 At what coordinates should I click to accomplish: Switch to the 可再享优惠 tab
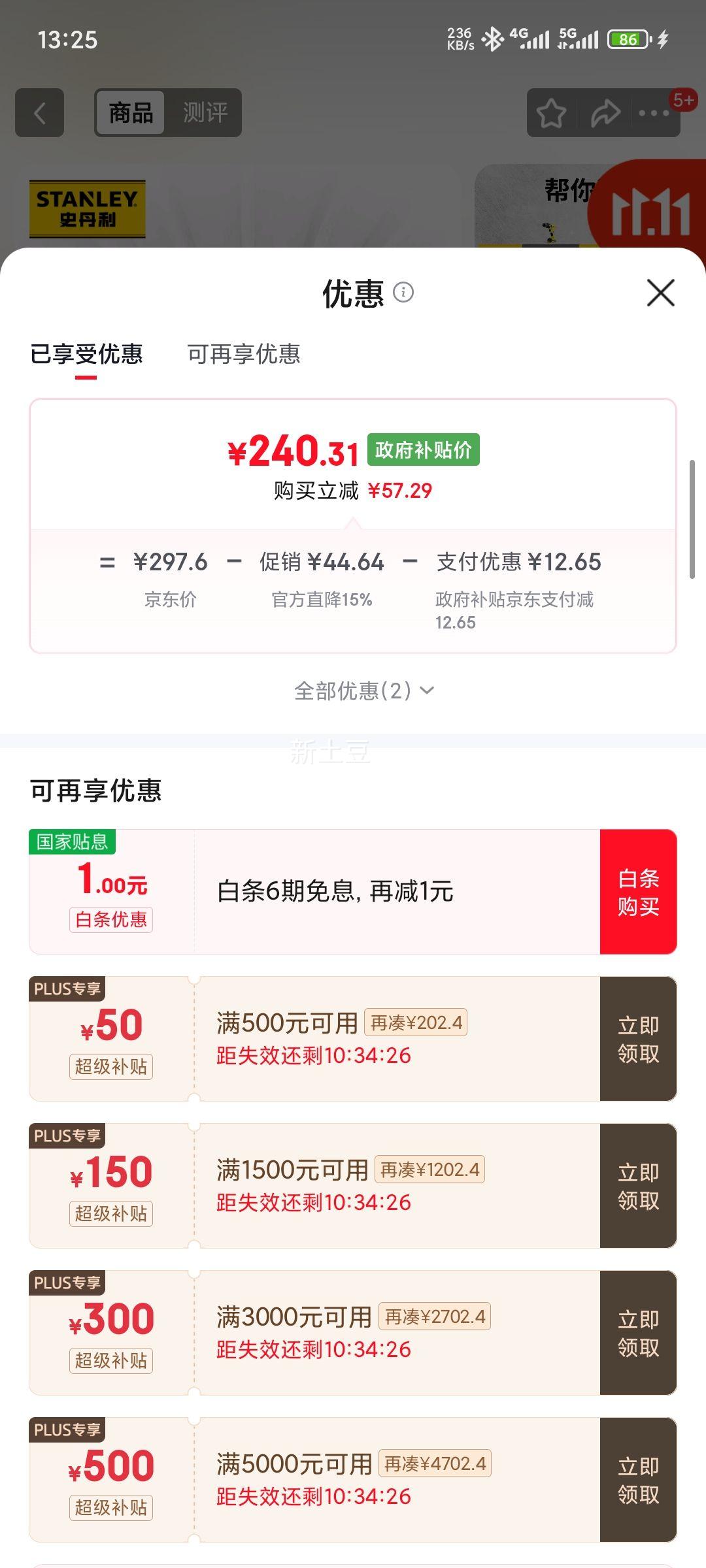tap(244, 355)
